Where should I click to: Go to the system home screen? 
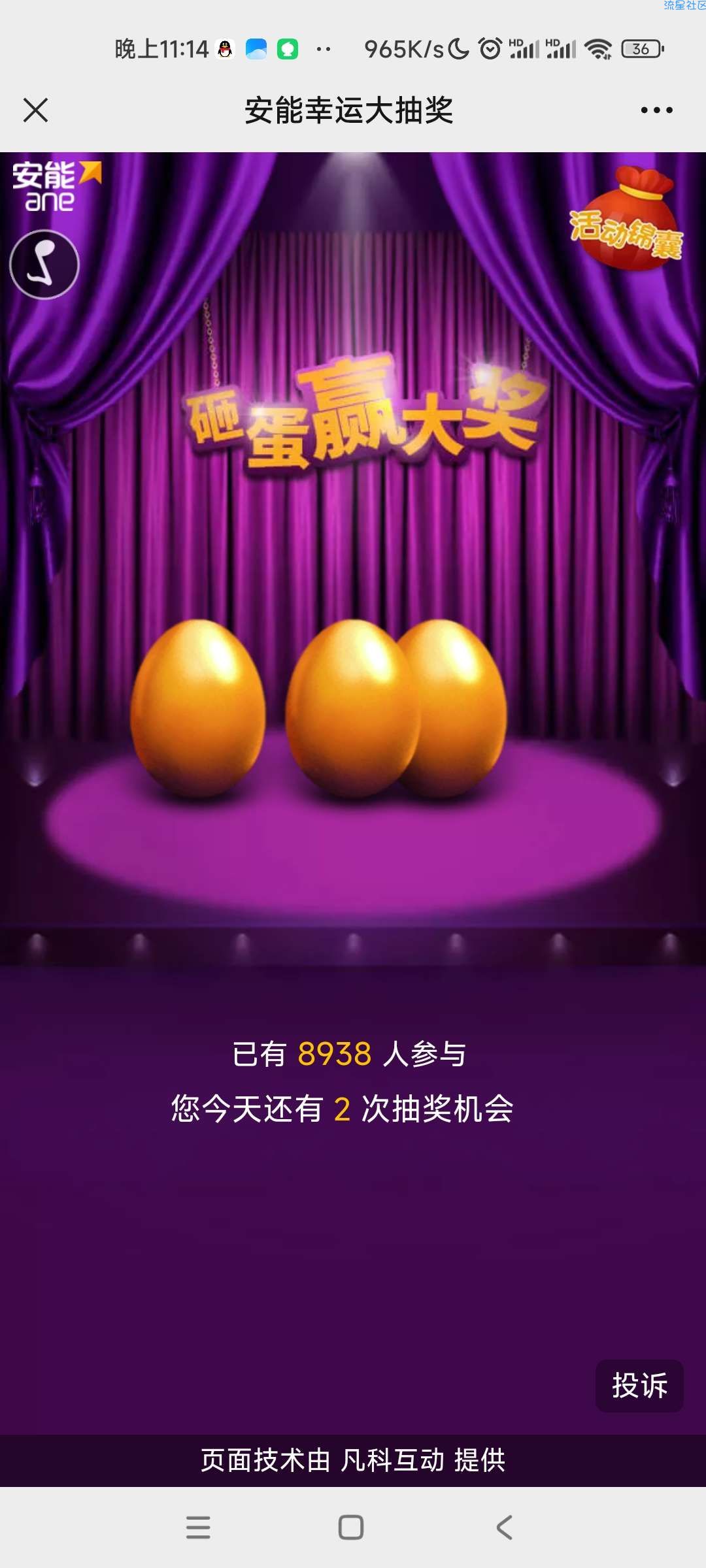click(351, 1527)
